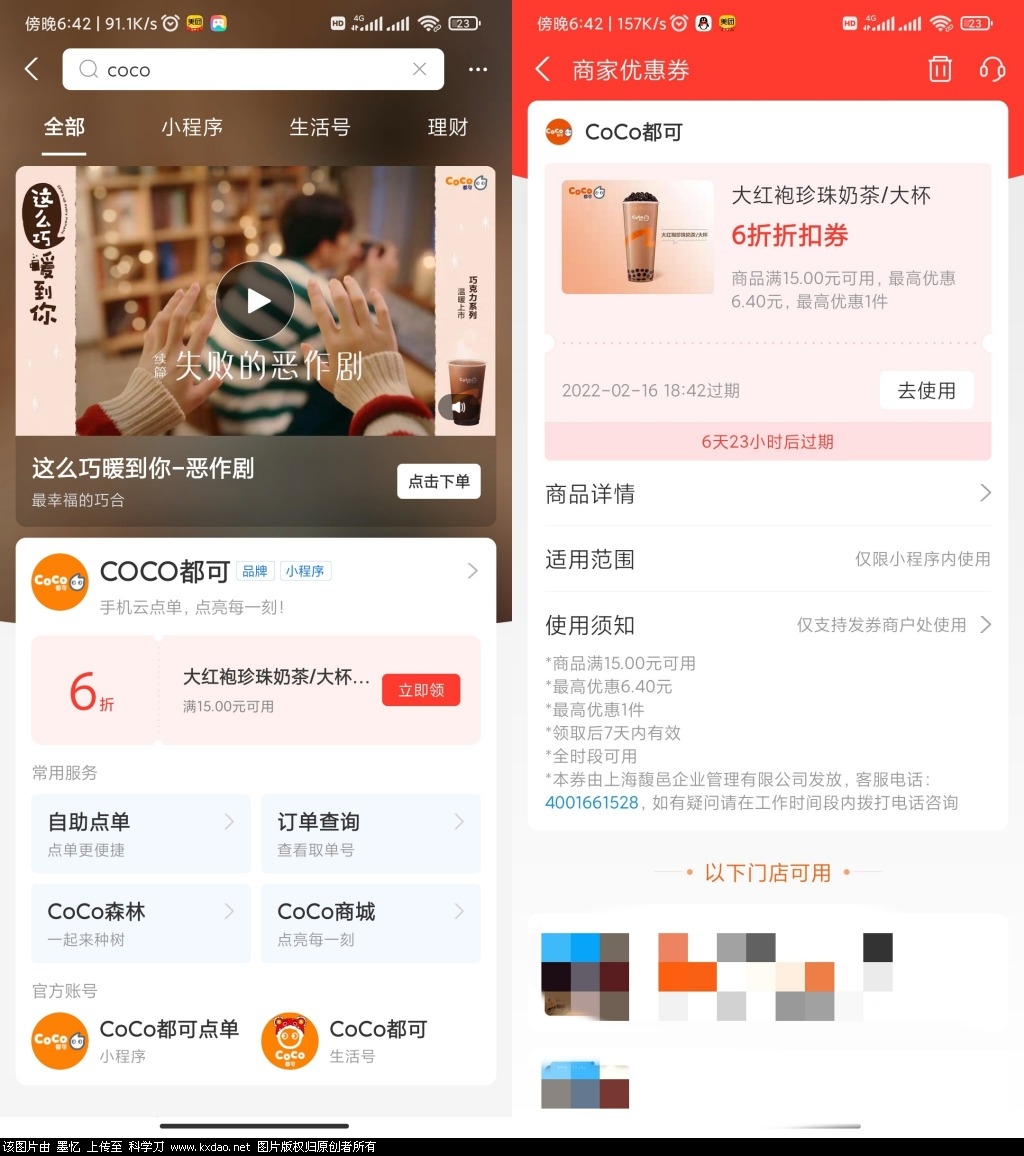This screenshot has width=1024, height=1156.
Task: Open 订单查询 service
Action: (x=370, y=834)
